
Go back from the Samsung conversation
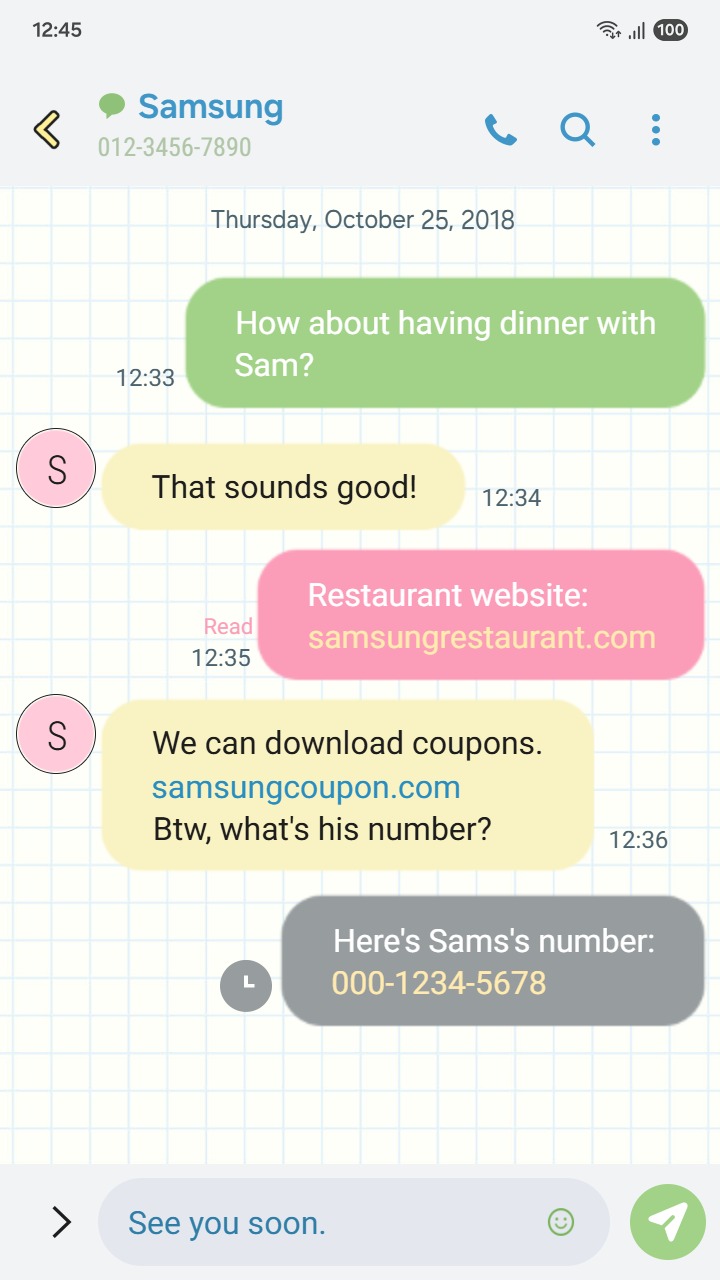[47, 130]
